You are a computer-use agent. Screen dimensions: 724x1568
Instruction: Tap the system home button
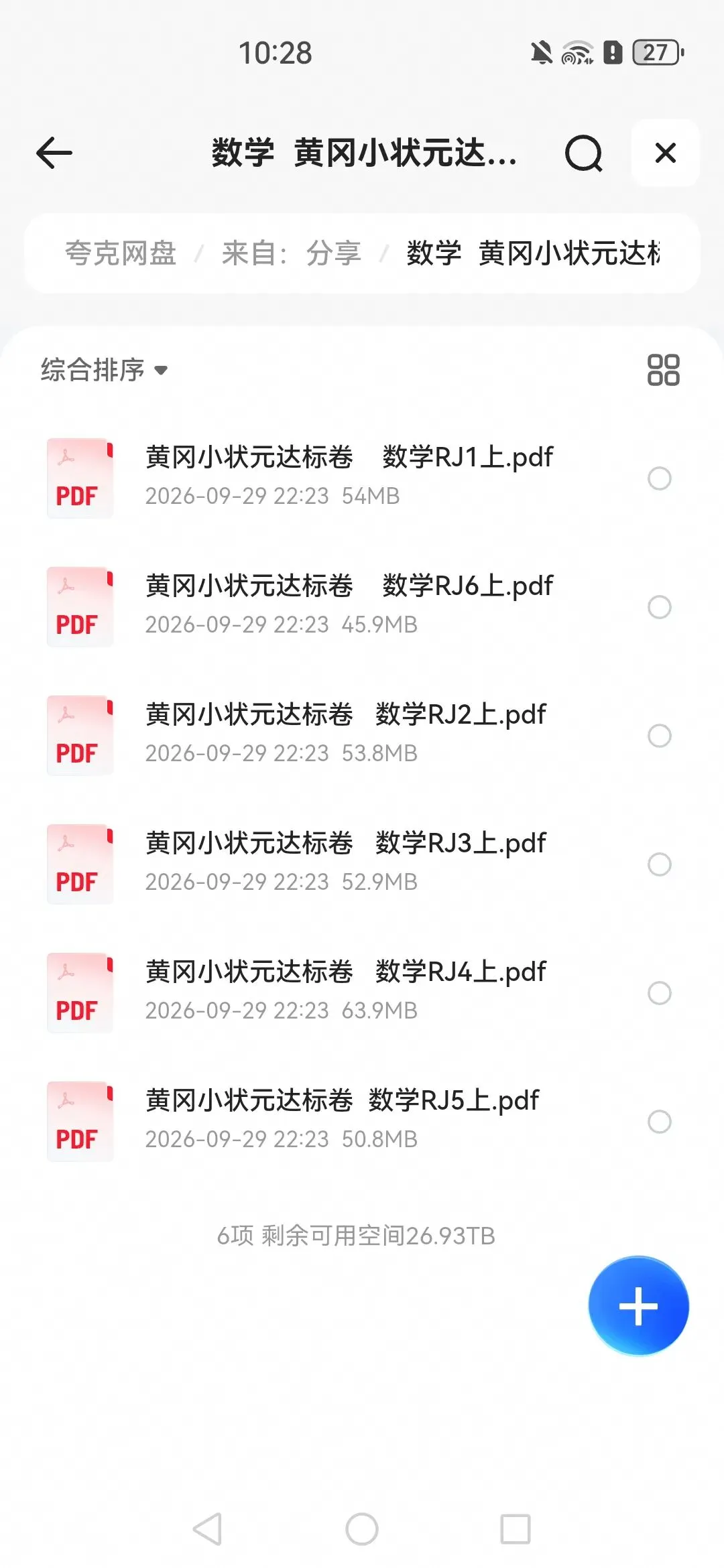362,1529
